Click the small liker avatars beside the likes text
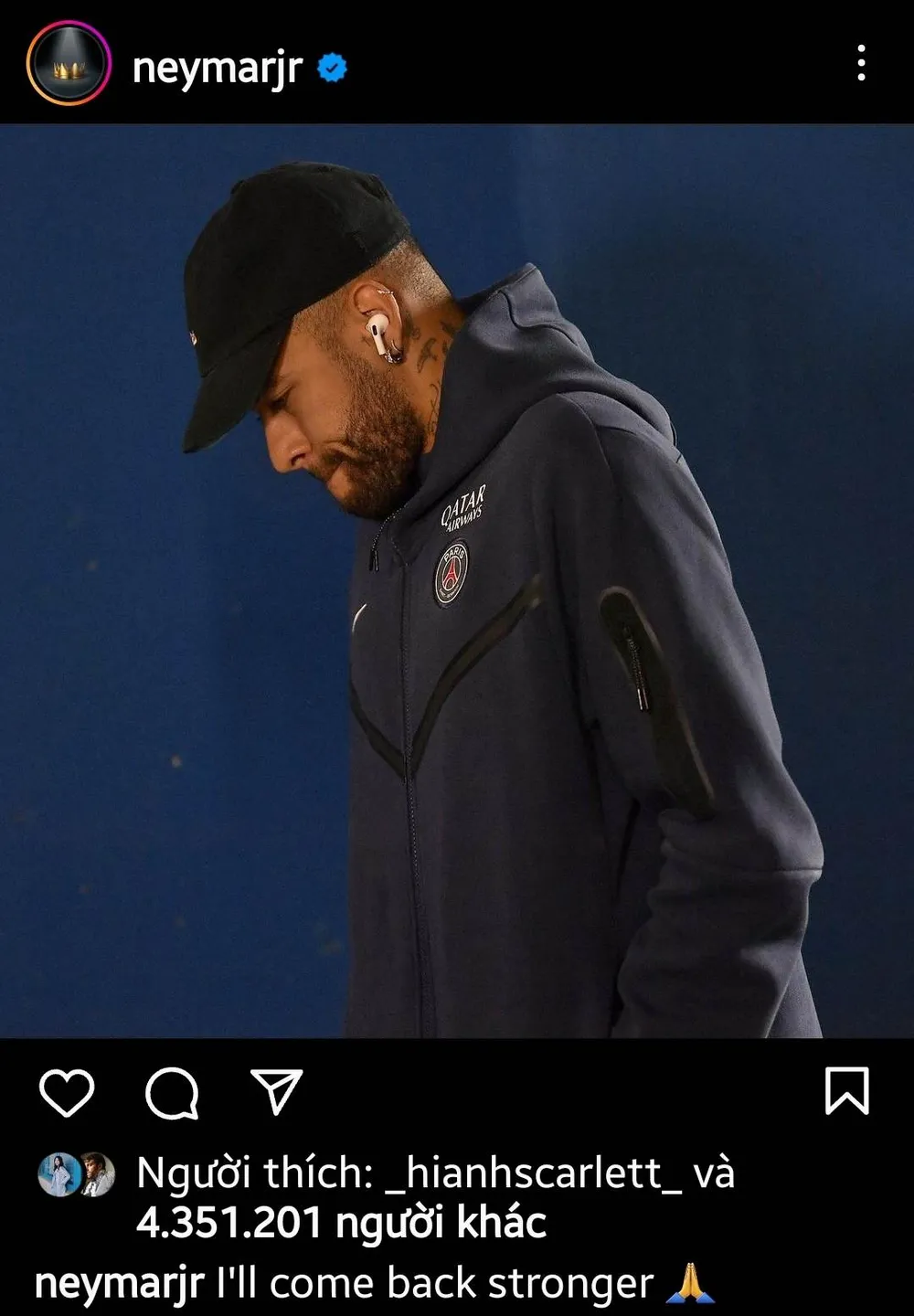Viewport: 914px width, 1316px height. tap(73, 1175)
